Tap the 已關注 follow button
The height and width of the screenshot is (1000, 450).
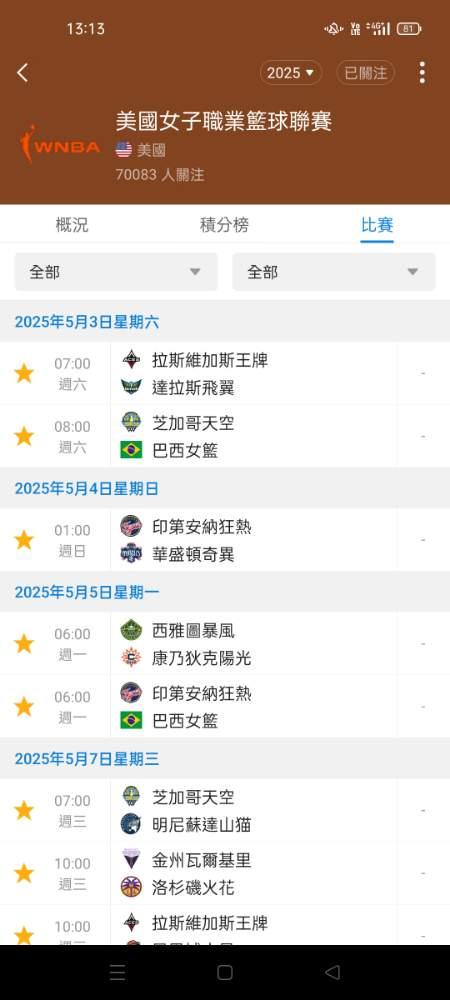coord(365,73)
